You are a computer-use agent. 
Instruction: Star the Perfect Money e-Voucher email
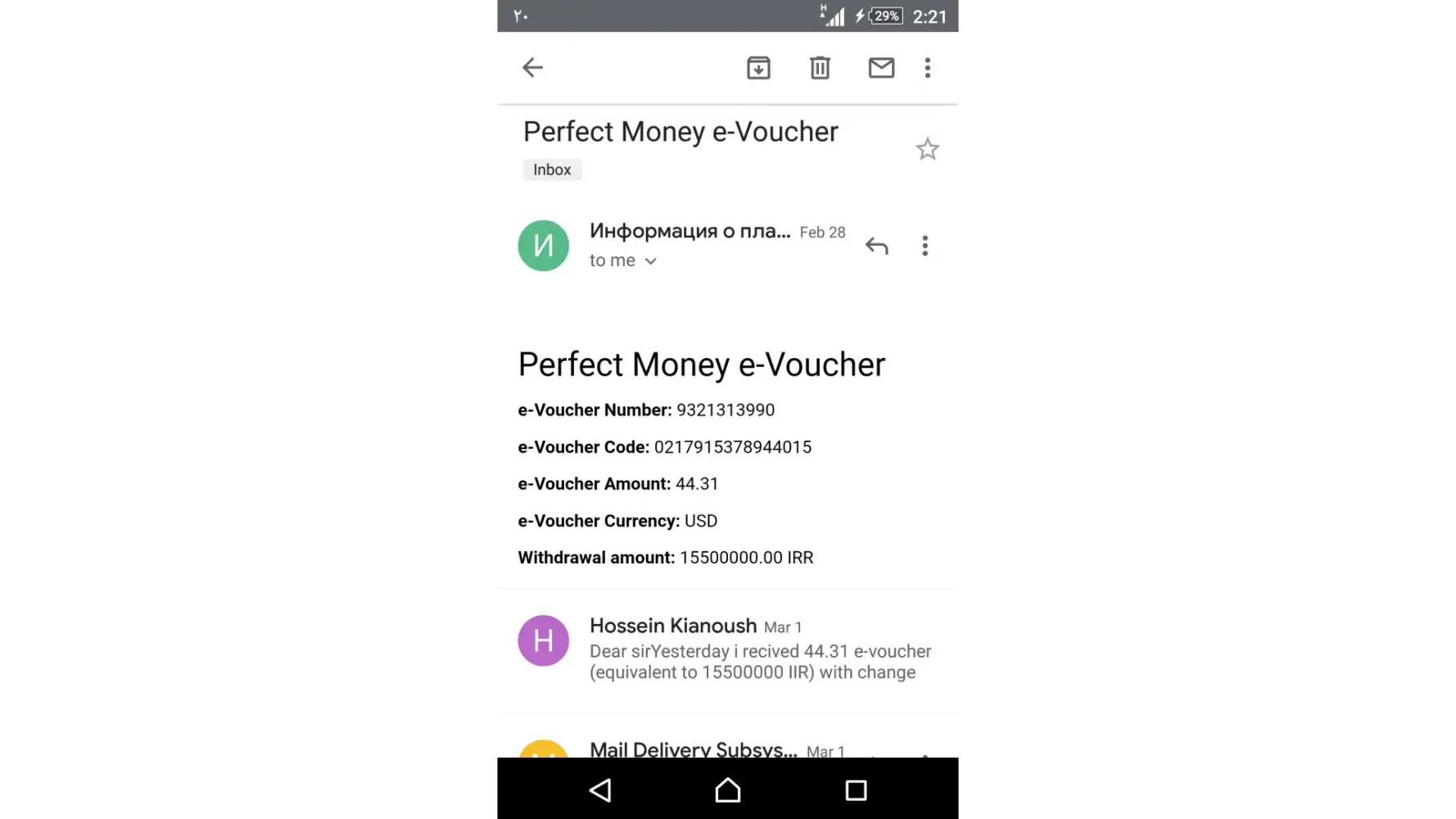click(x=927, y=149)
